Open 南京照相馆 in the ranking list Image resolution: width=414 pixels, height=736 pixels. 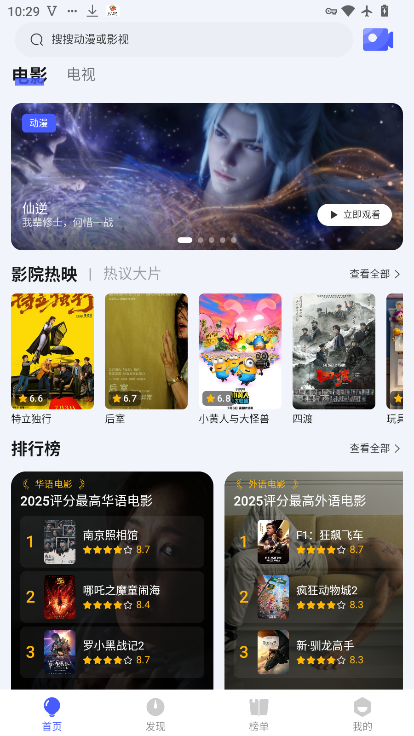click(x=112, y=542)
